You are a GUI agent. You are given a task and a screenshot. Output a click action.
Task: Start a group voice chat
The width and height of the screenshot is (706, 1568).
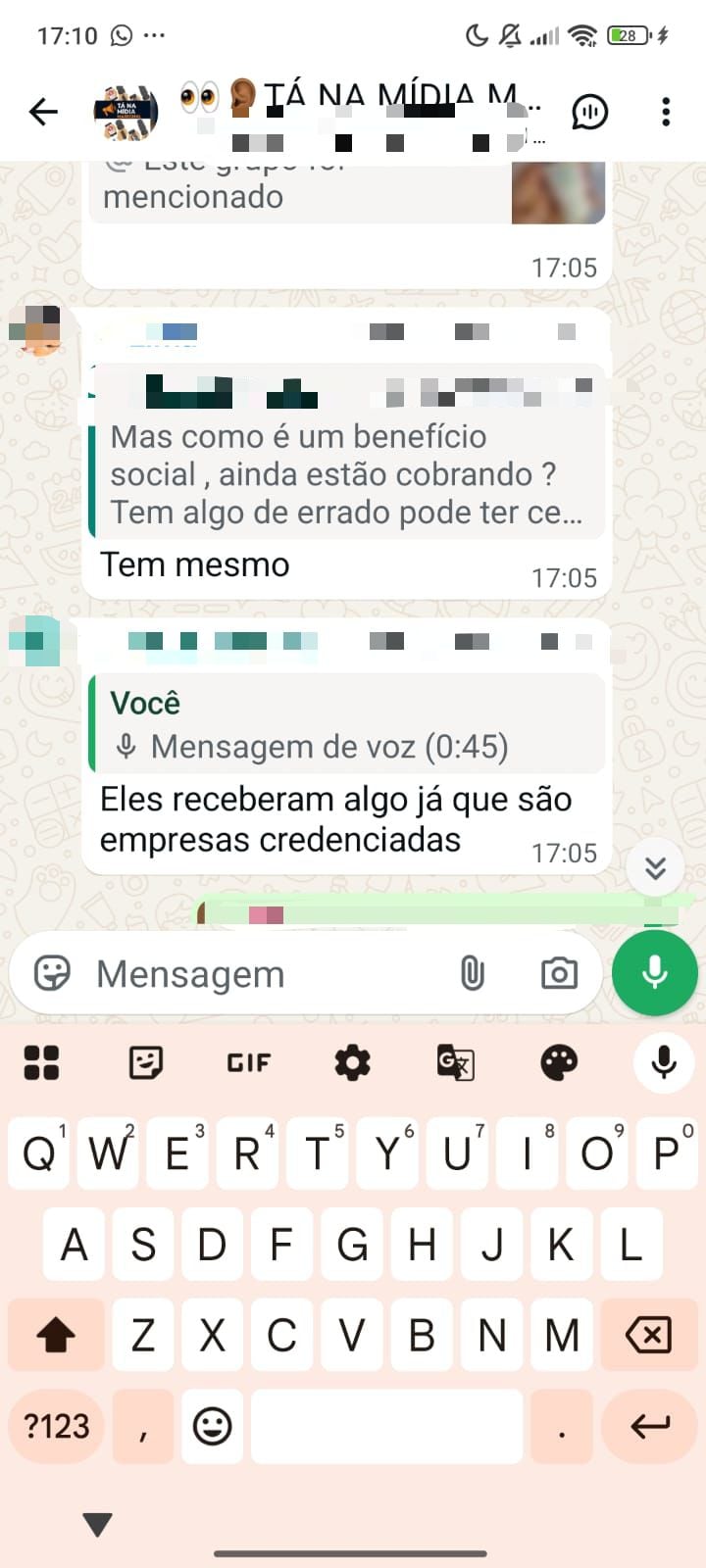pyautogui.click(x=589, y=112)
